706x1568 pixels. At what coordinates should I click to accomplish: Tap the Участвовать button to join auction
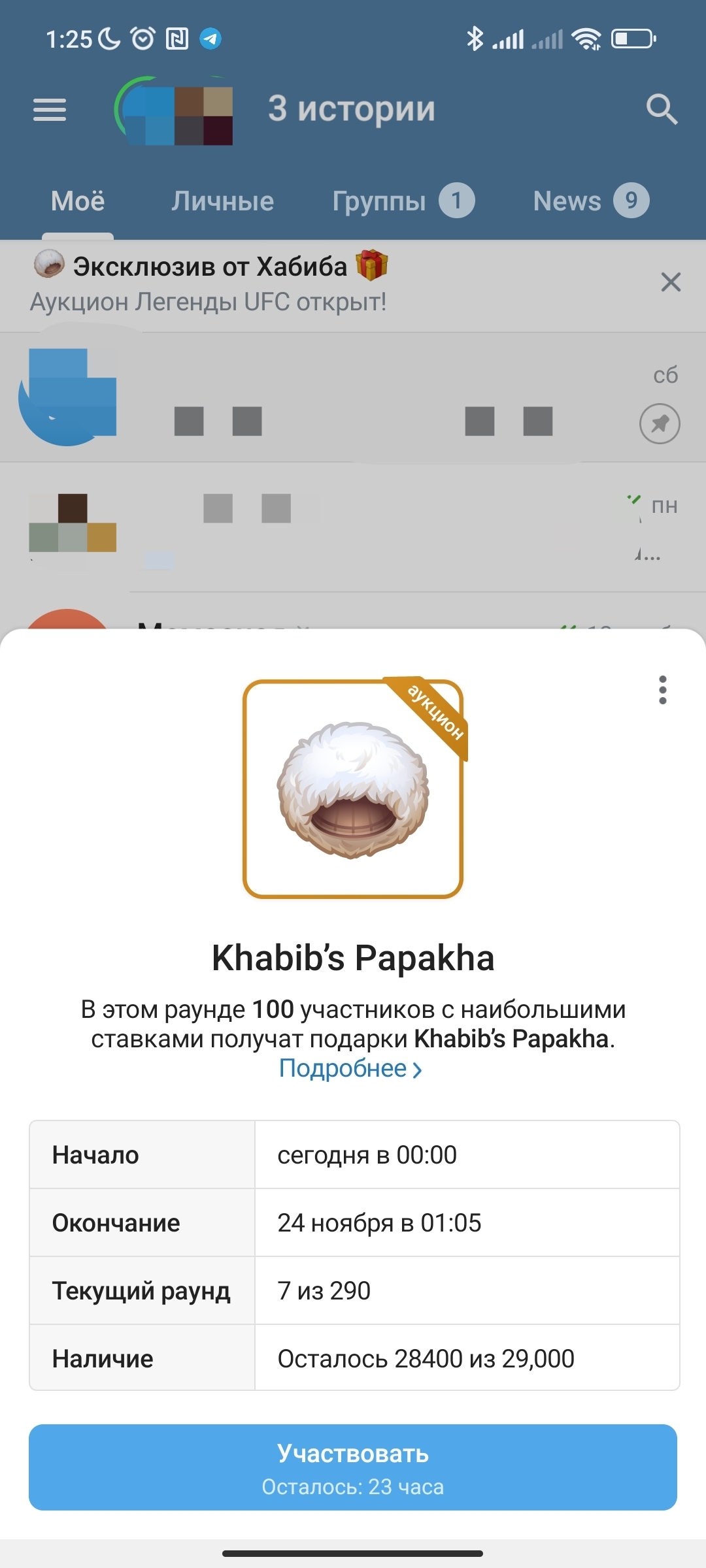pos(352,1467)
